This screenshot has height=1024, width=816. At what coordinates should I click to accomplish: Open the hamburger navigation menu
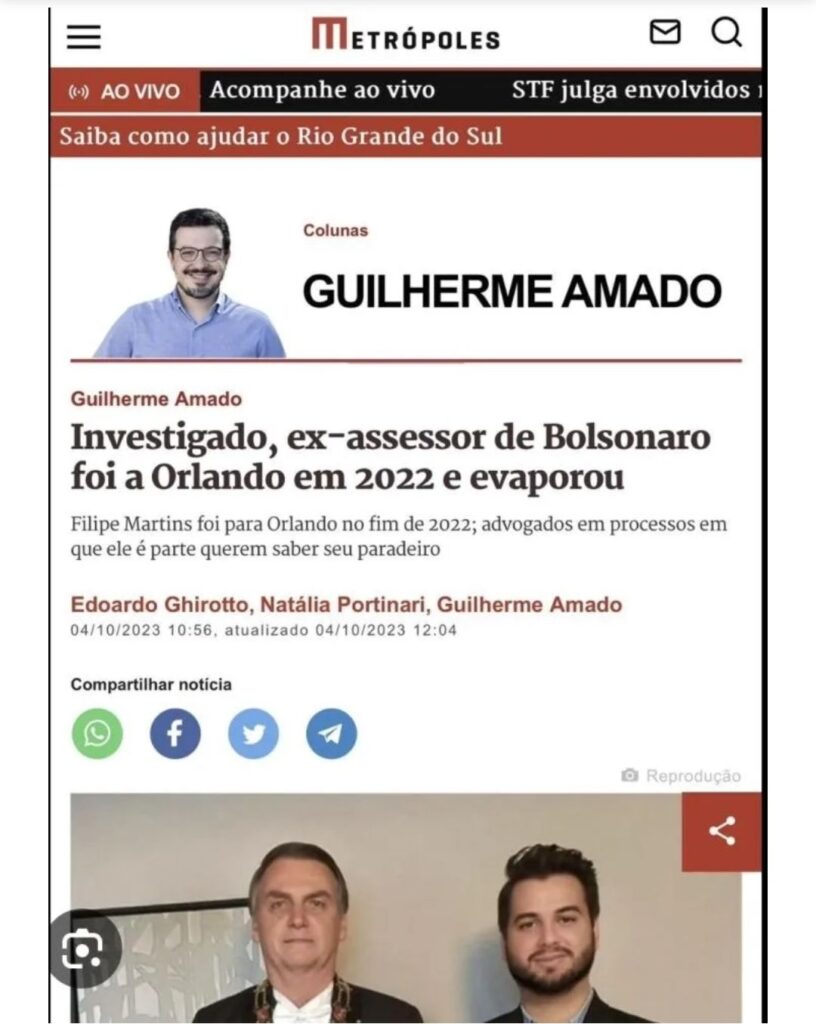click(x=84, y=37)
